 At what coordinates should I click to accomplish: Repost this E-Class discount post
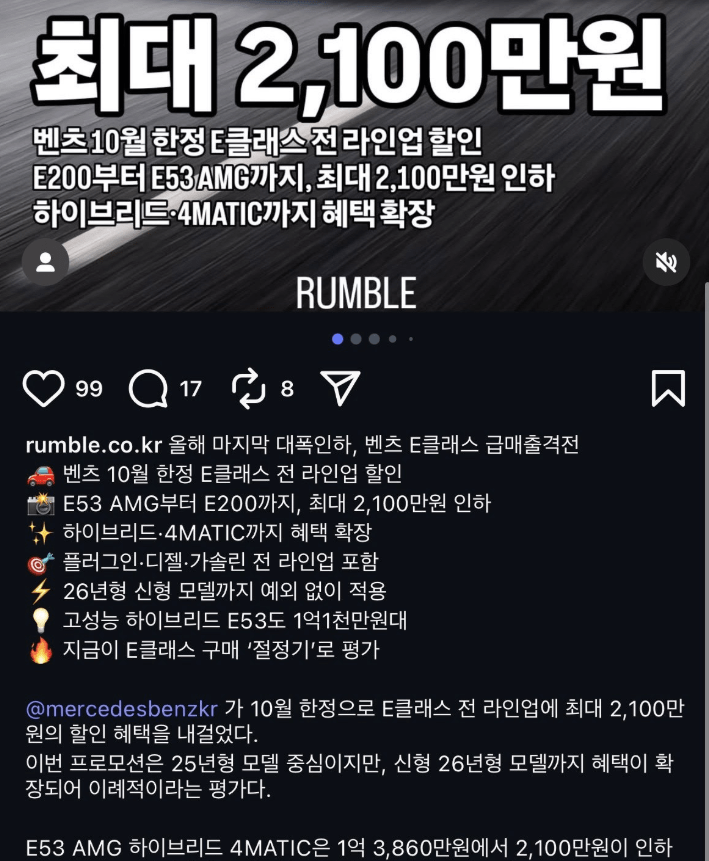247,389
